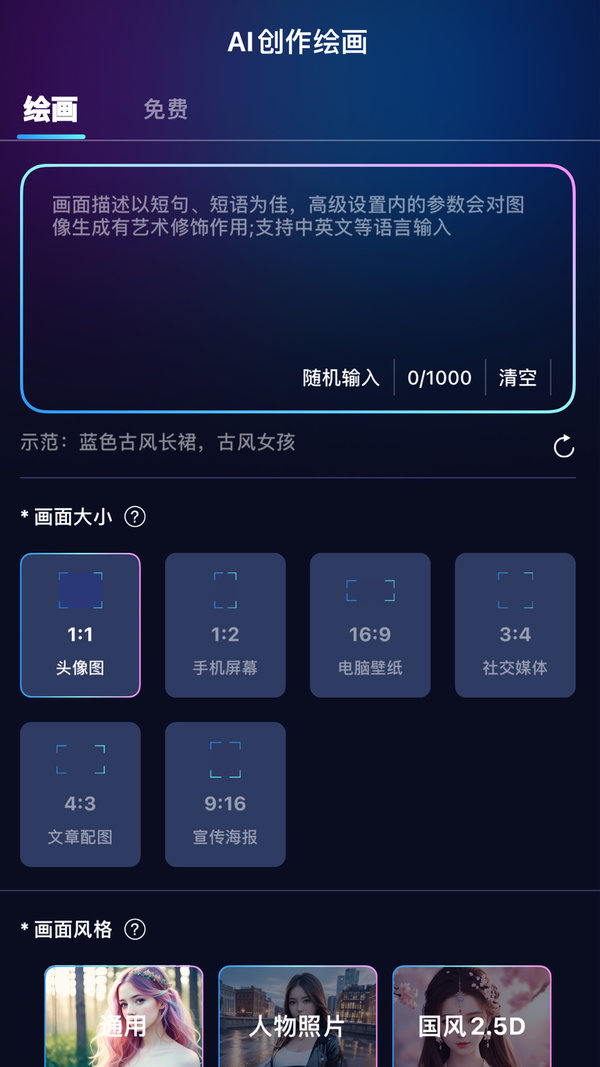Switch to the 免费 tab
This screenshot has width=600, height=1067.
point(165,109)
